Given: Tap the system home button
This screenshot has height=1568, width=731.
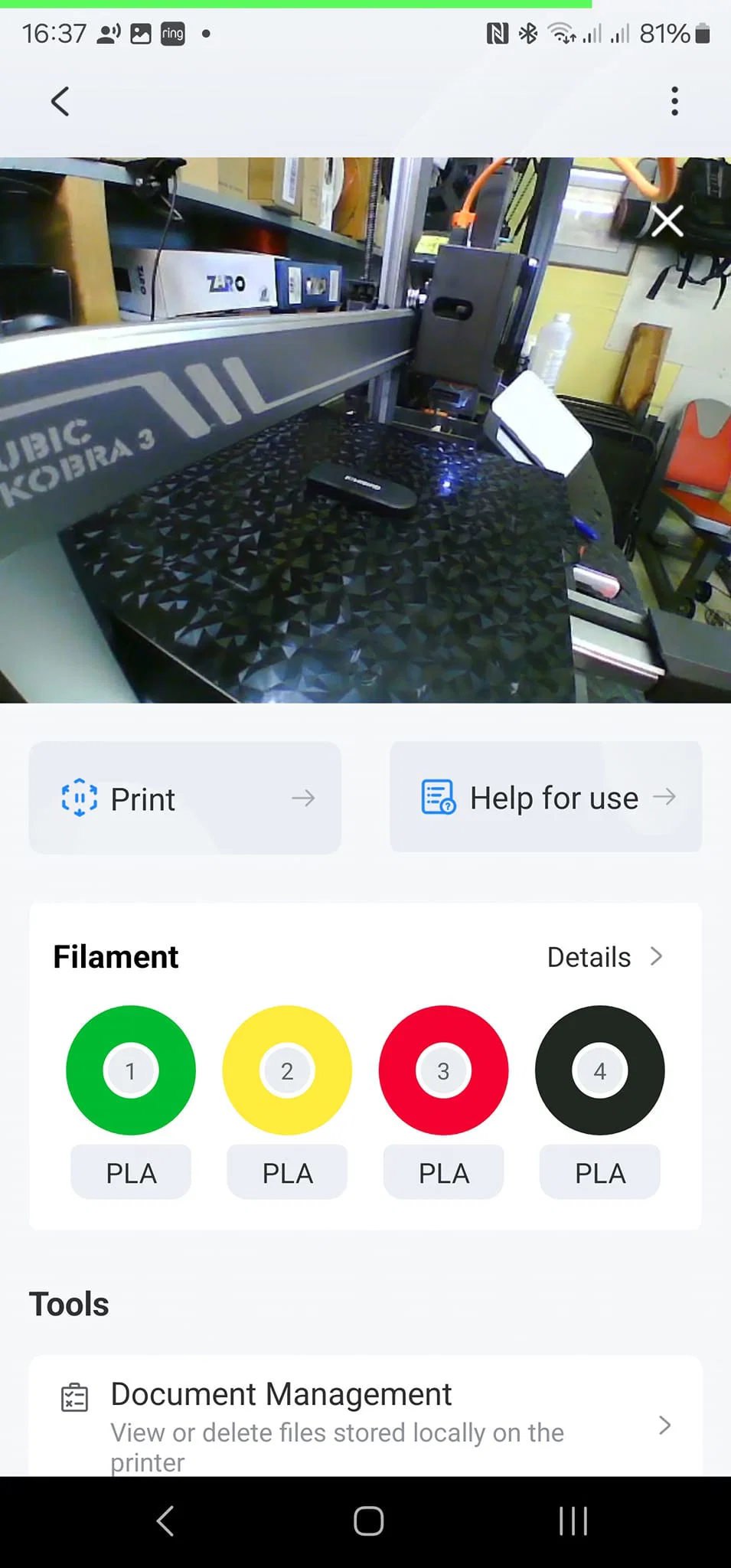Looking at the screenshot, I should point(368,1521).
